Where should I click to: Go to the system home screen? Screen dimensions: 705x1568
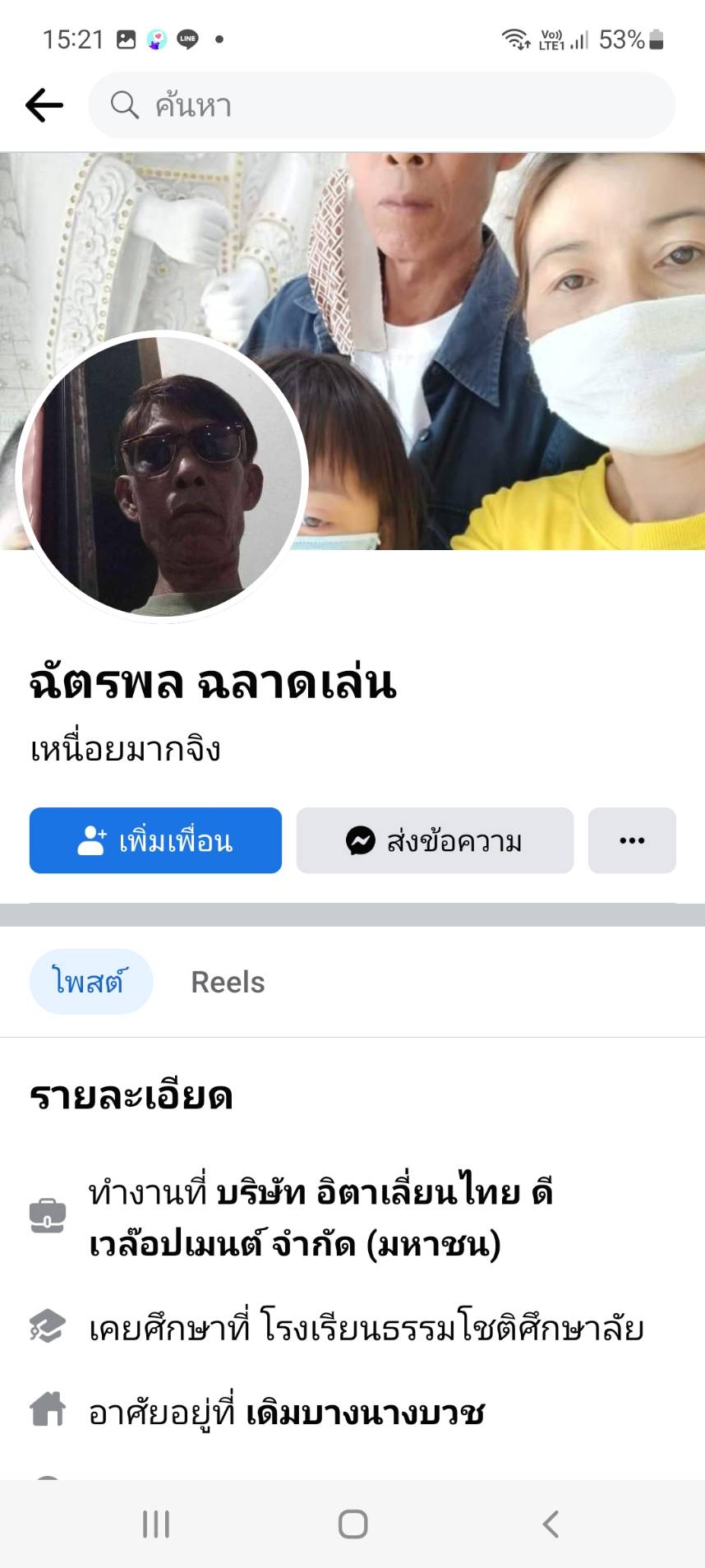pyautogui.click(x=352, y=1524)
